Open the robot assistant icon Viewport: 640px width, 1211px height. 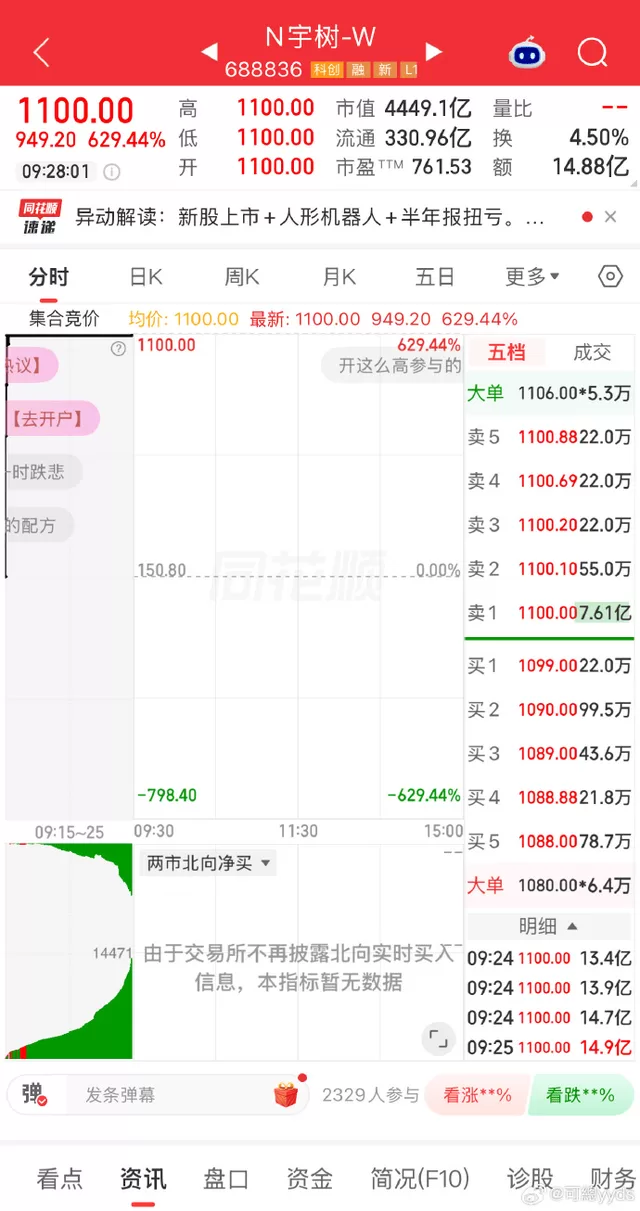527,52
